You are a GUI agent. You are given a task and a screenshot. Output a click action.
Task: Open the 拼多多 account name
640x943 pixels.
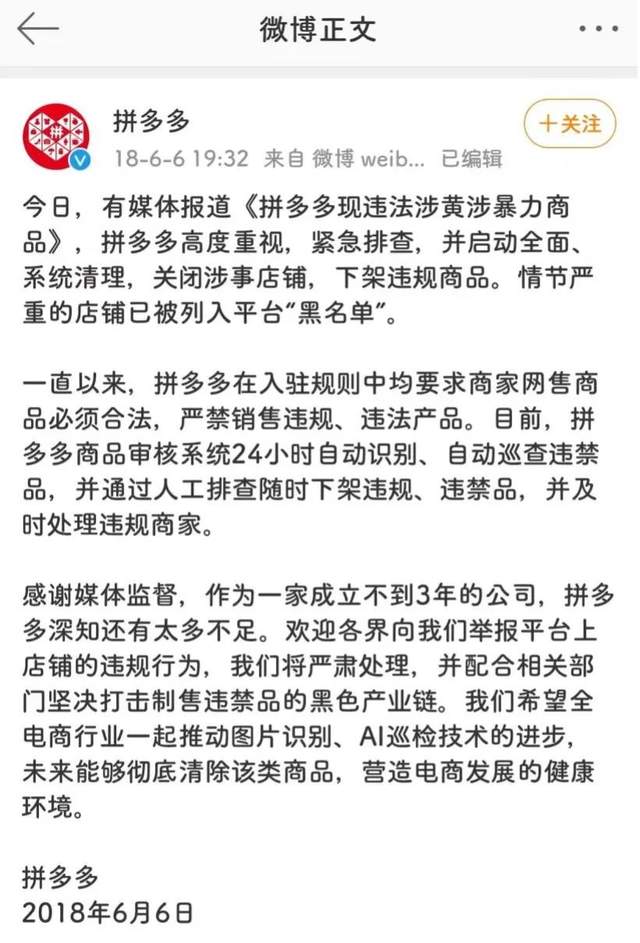151,121
